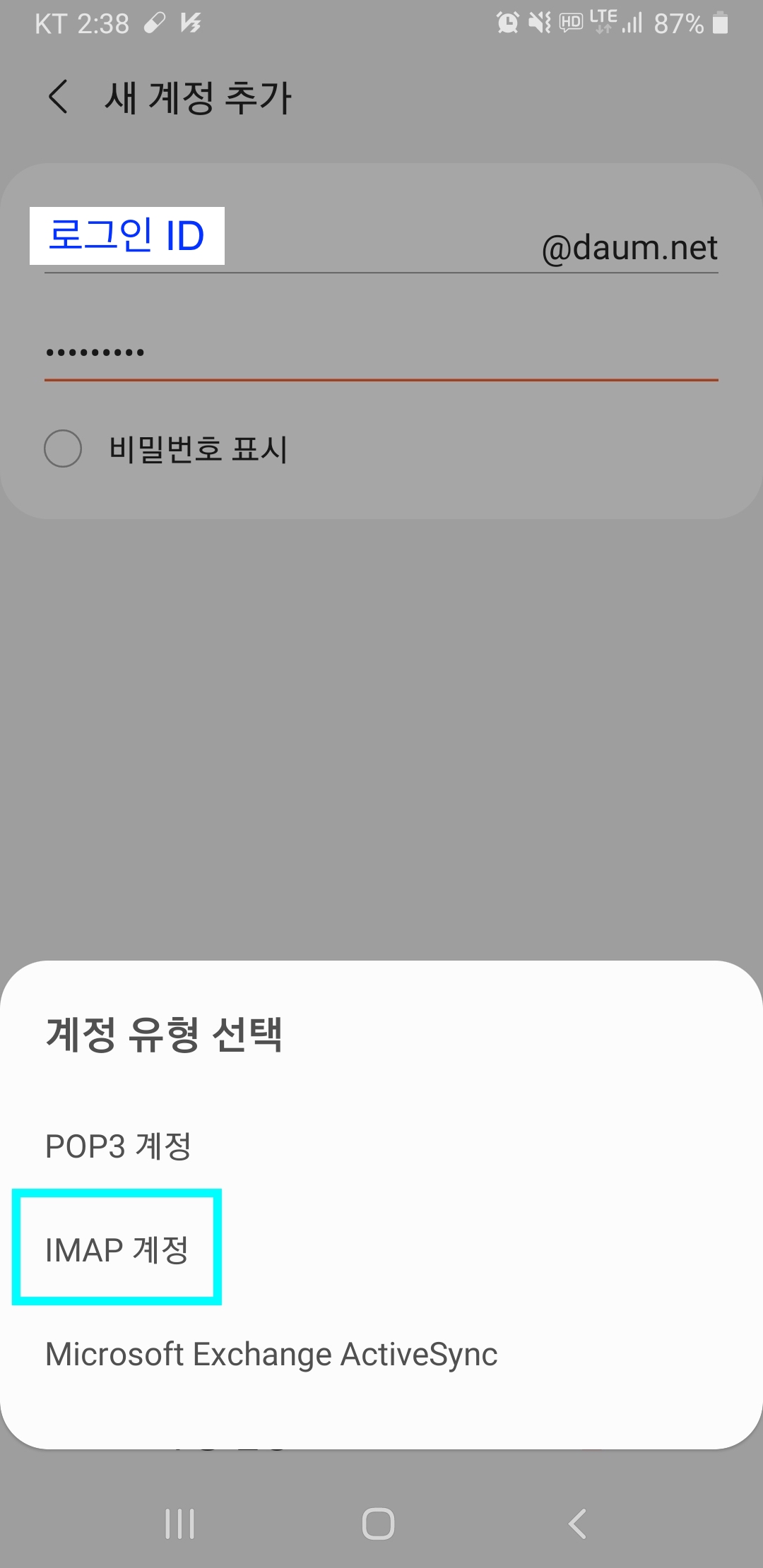Select the POP3 계정 account type

(x=118, y=1146)
